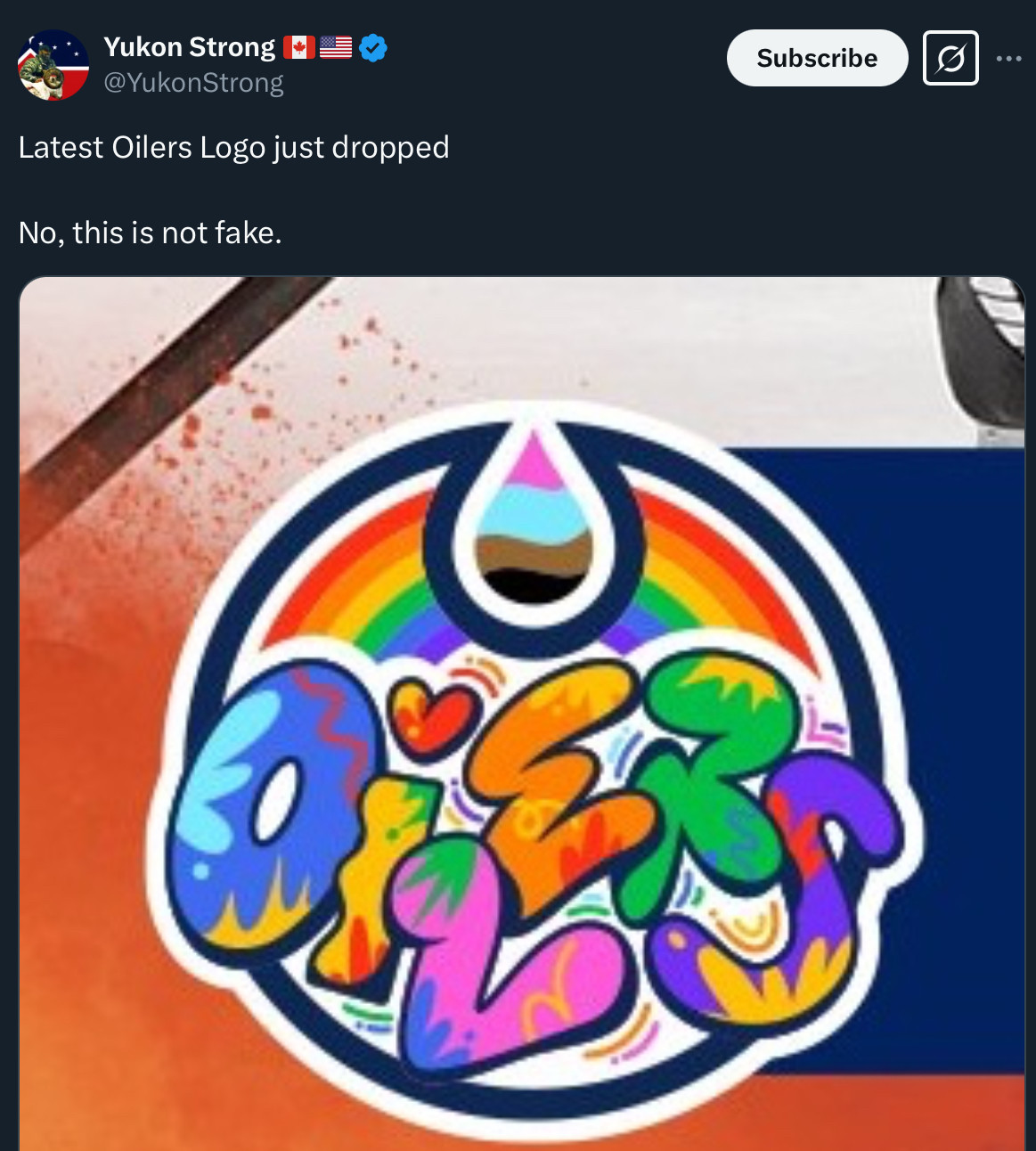Open the @YukonStrong handle link
Viewport: 1036px width, 1151px height.
193,83
